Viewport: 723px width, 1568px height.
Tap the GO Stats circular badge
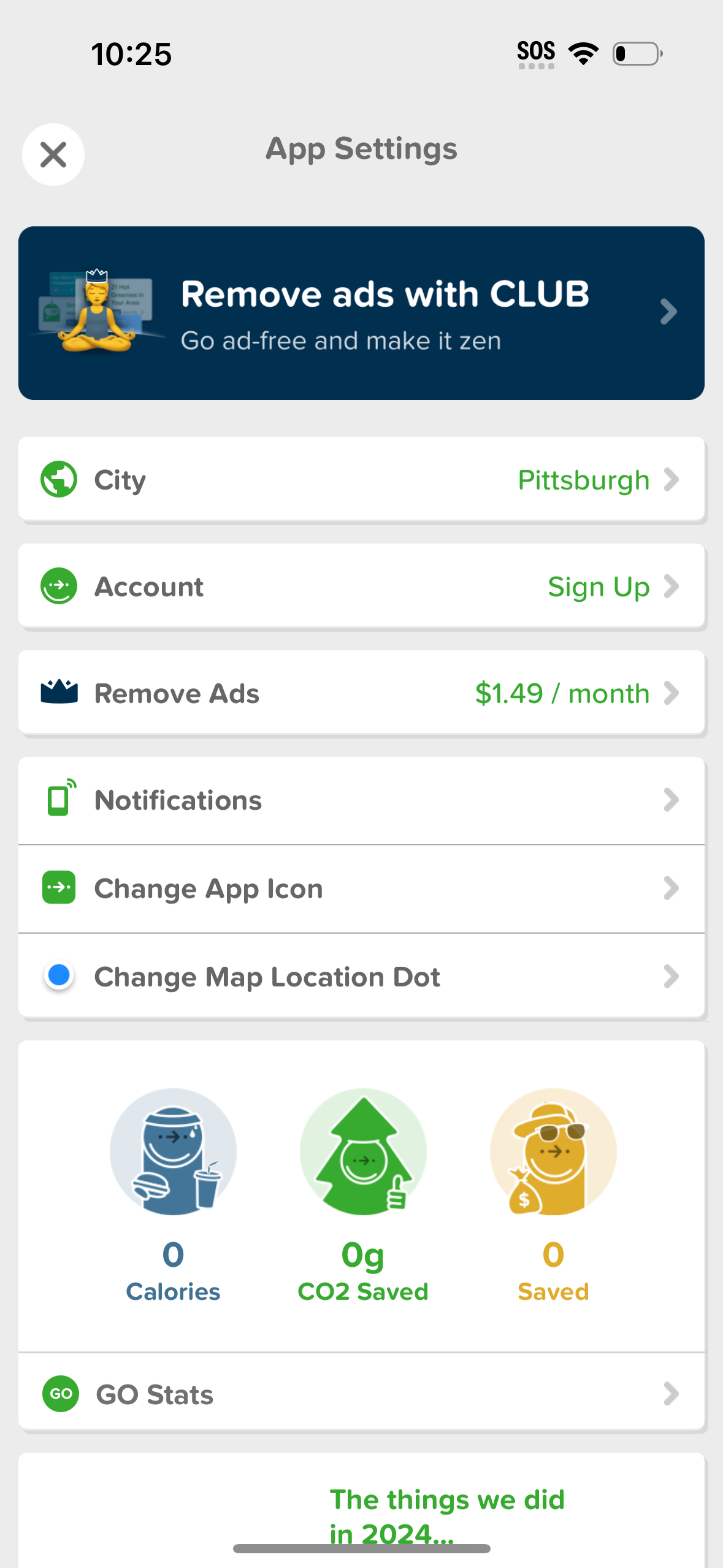tap(59, 1394)
